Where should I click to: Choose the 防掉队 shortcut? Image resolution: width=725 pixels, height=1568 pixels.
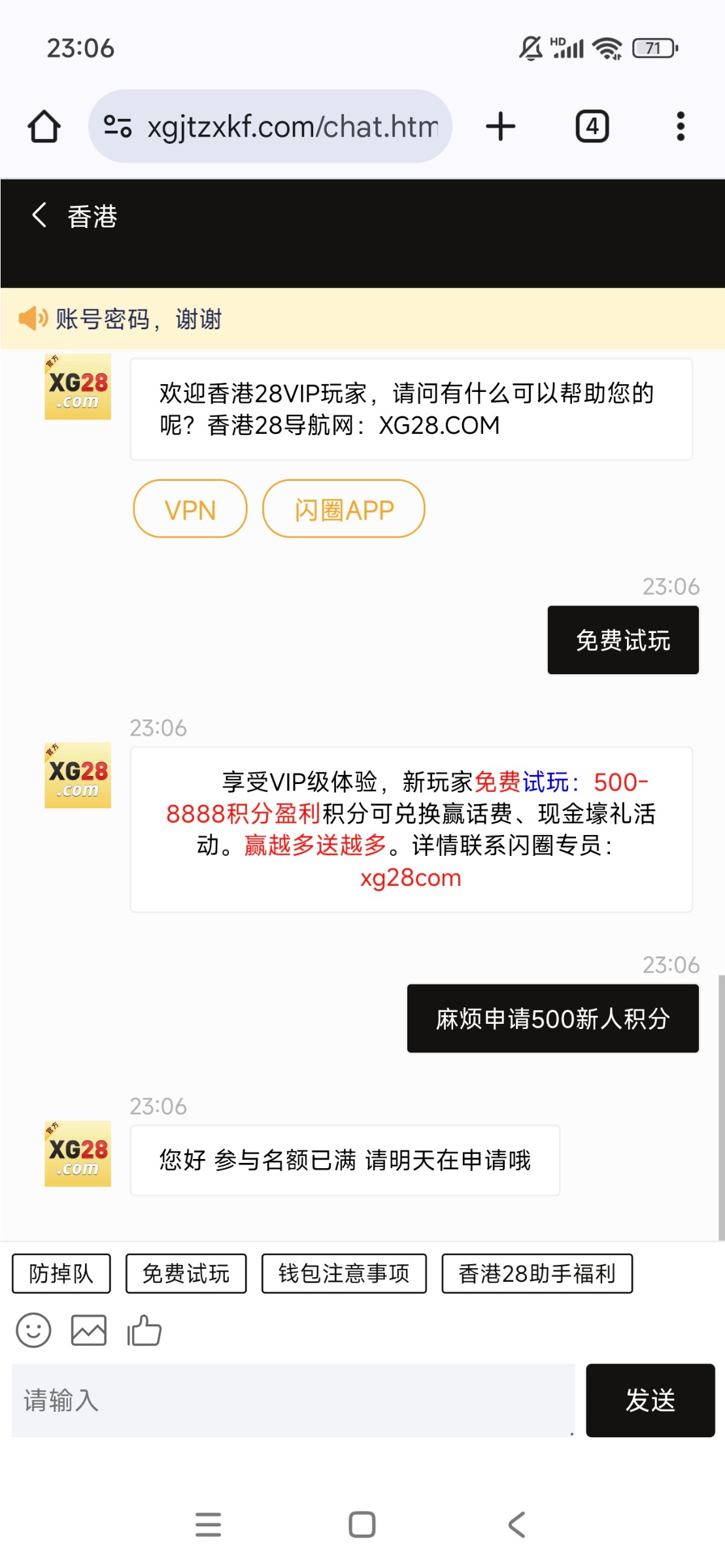pyautogui.click(x=61, y=1273)
